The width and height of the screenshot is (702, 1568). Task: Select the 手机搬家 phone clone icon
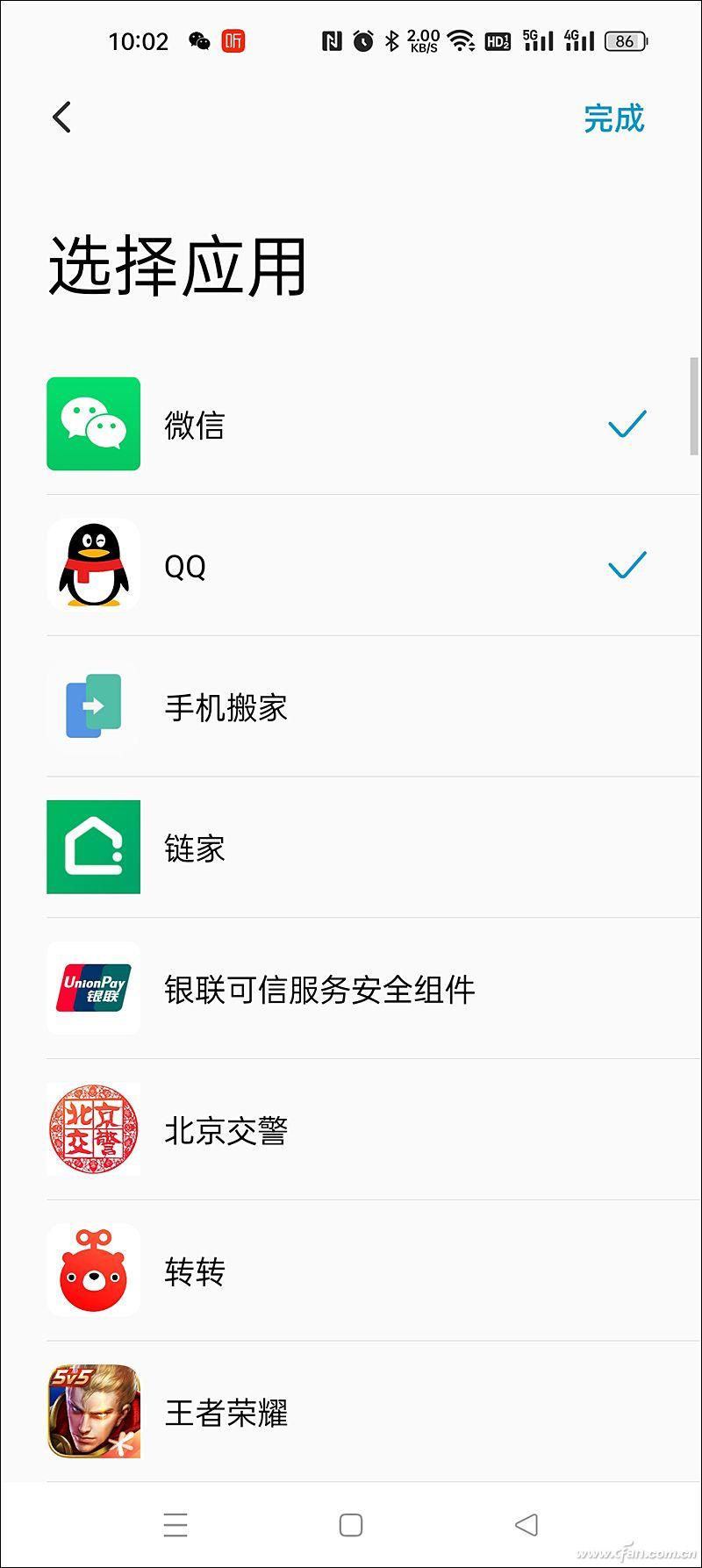(x=93, y=707)
